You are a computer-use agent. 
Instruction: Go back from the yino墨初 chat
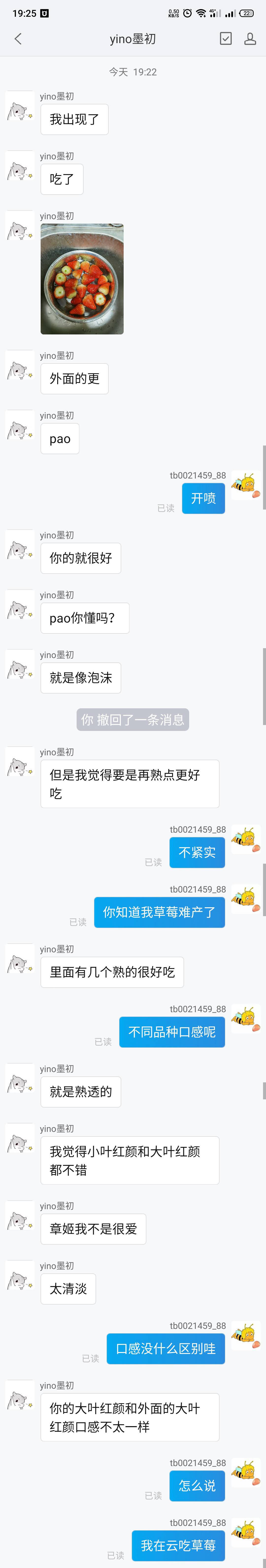18,39
